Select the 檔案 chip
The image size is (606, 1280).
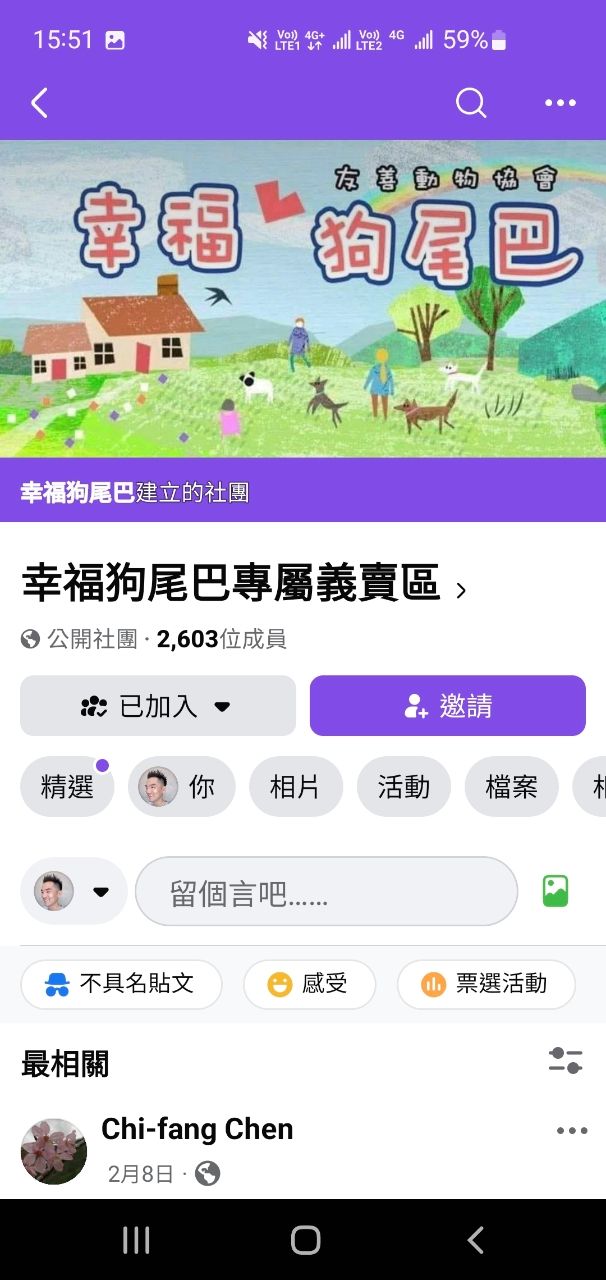(511, 787)
